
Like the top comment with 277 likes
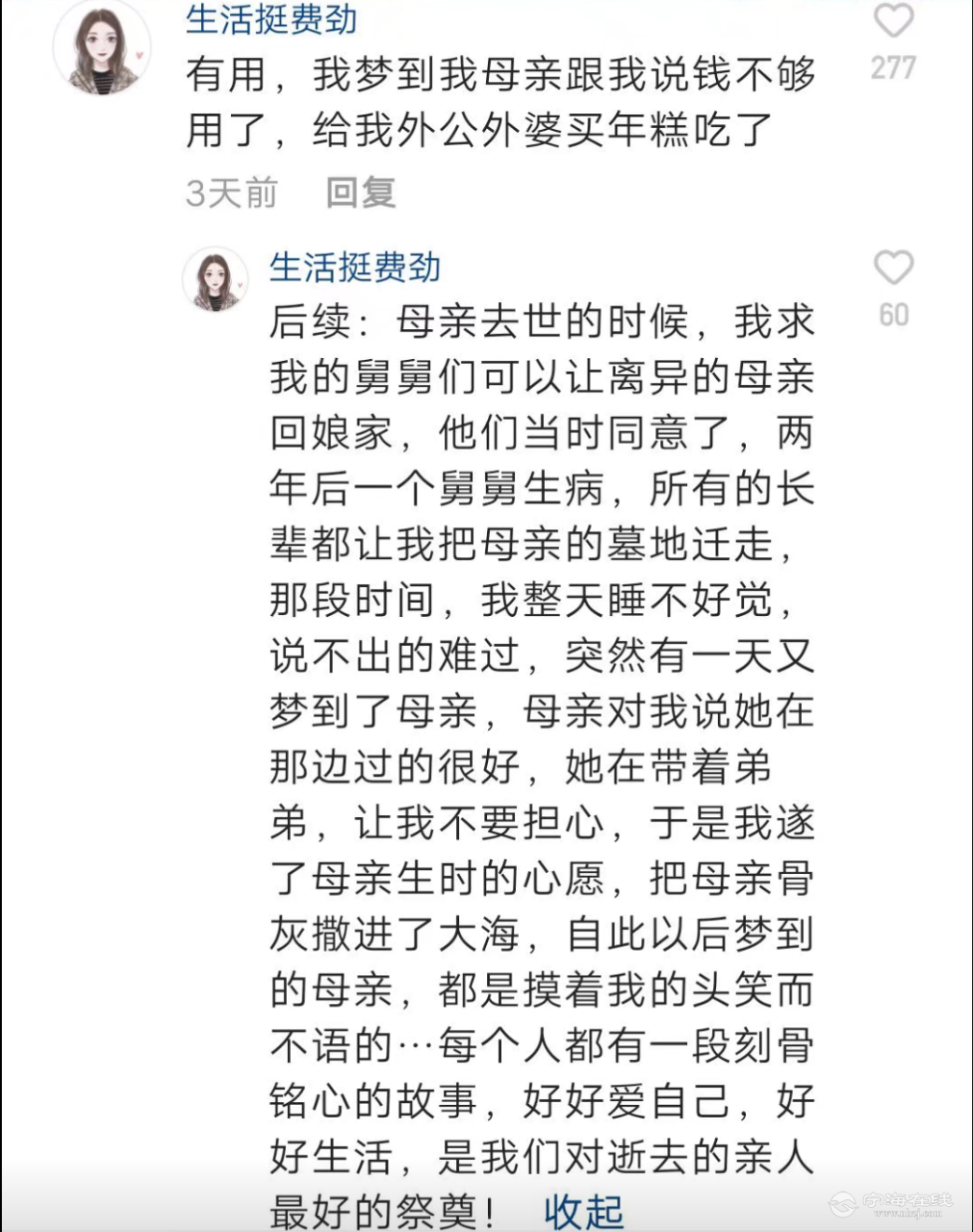tap(893, 22)
